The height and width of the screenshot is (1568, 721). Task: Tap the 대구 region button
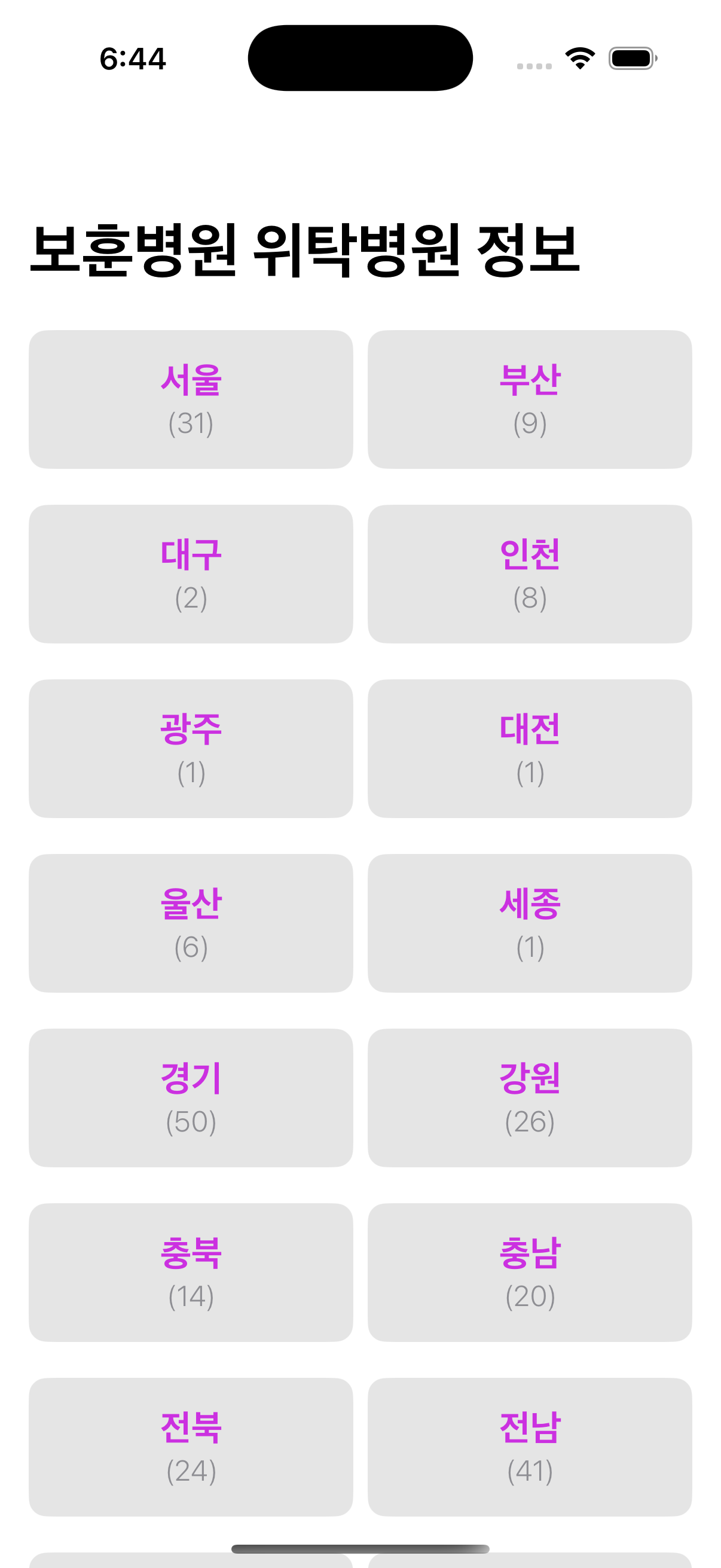(x=191, y=573)
